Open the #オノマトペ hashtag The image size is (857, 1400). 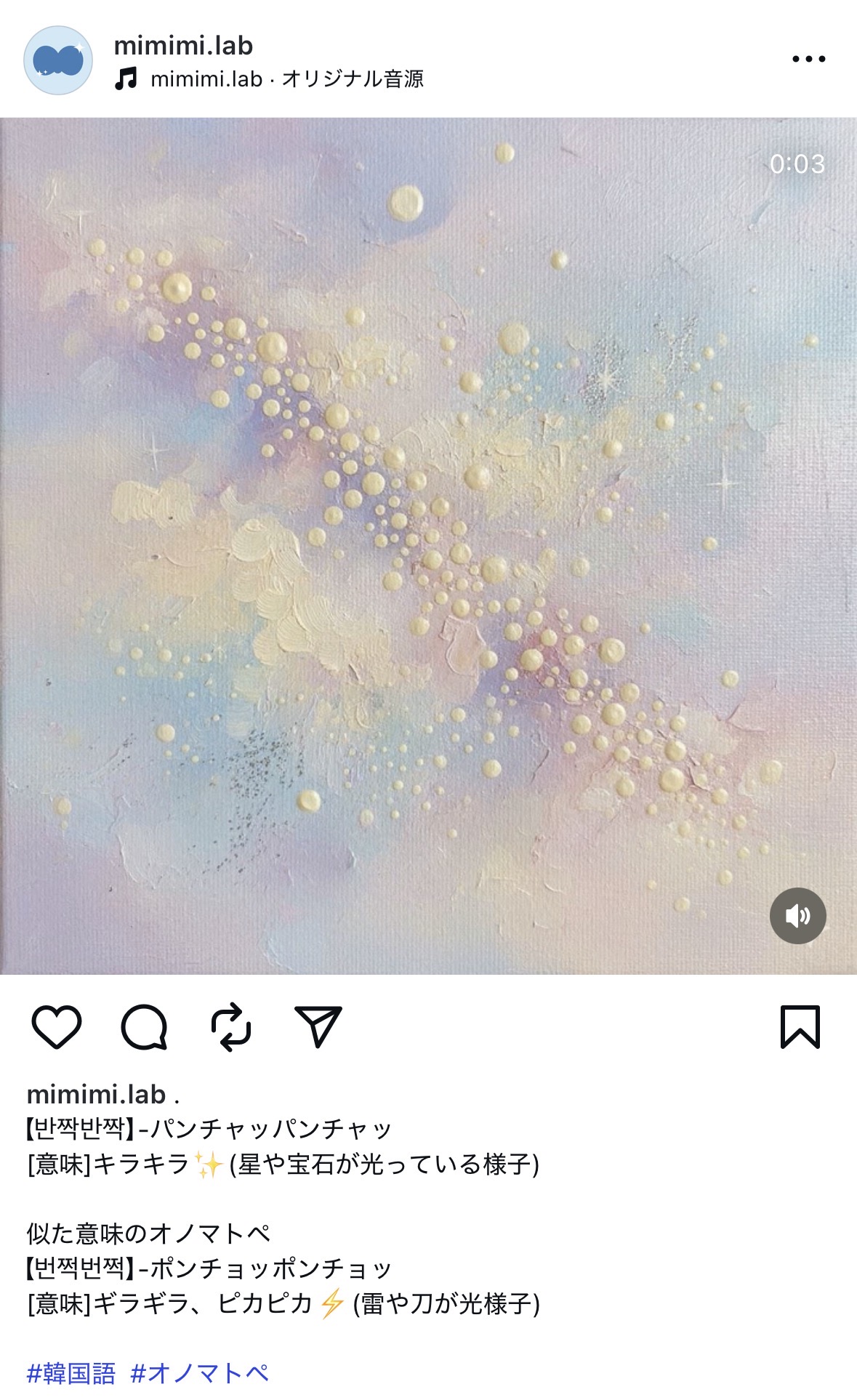(199, 1373)
